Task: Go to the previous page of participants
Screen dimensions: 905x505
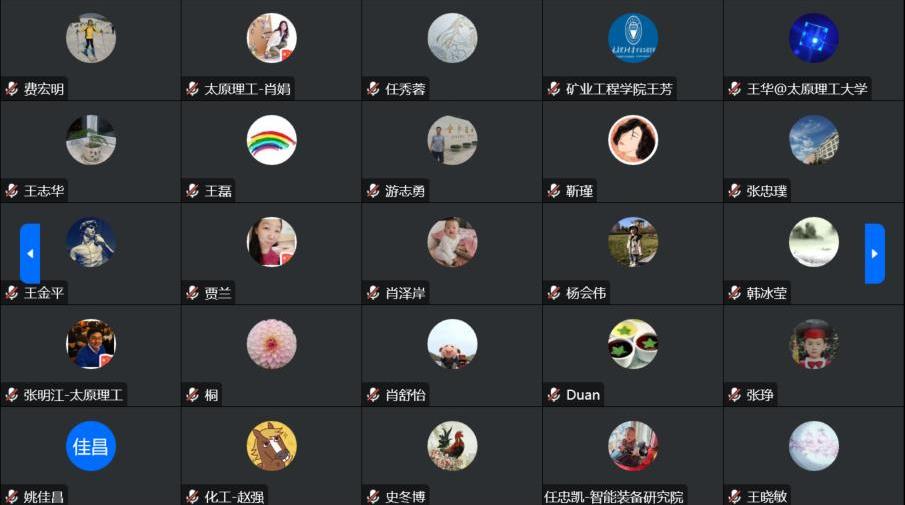Action: point(30,254)
